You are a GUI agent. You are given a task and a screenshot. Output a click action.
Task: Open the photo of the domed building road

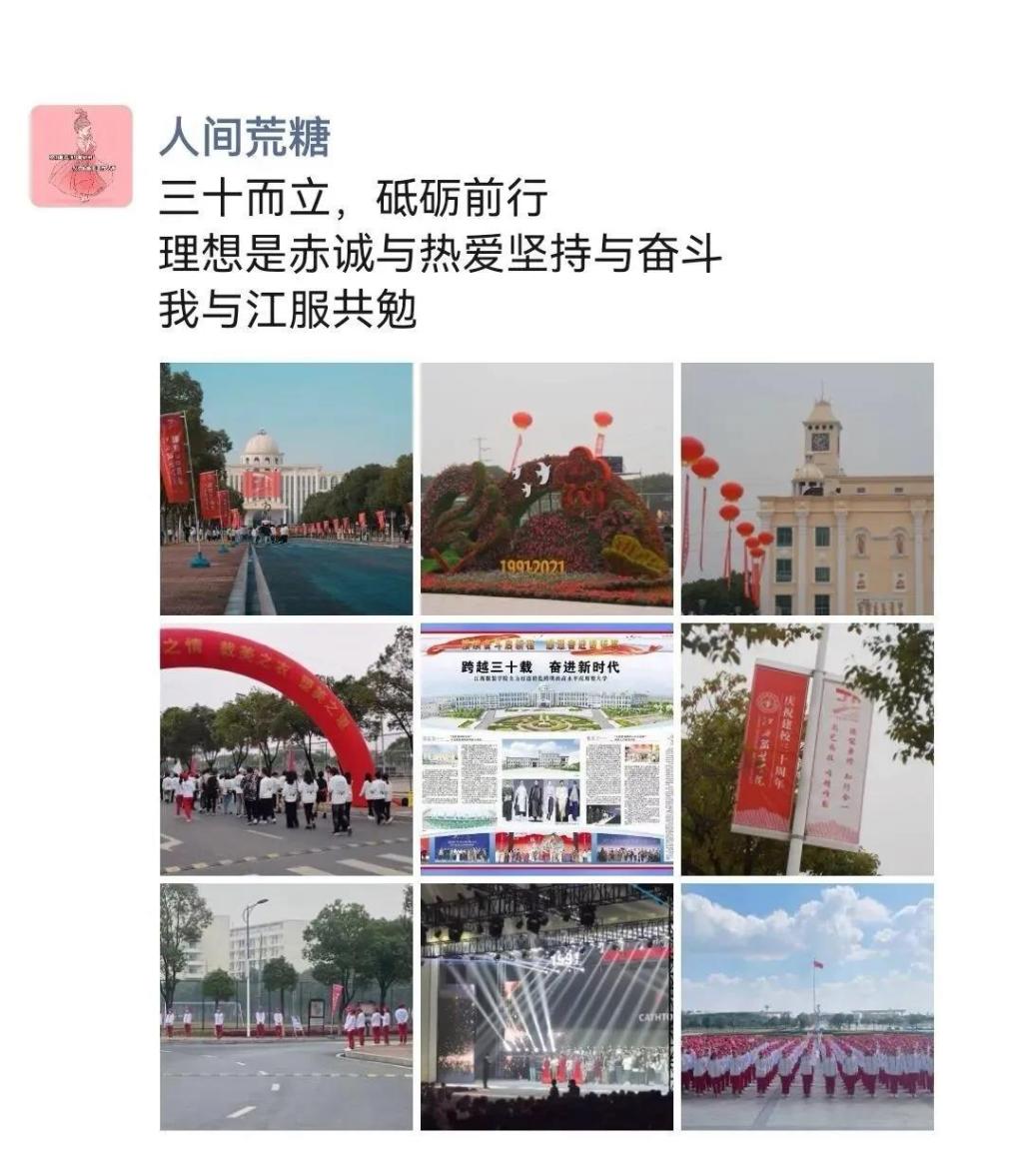click(286, 489)
